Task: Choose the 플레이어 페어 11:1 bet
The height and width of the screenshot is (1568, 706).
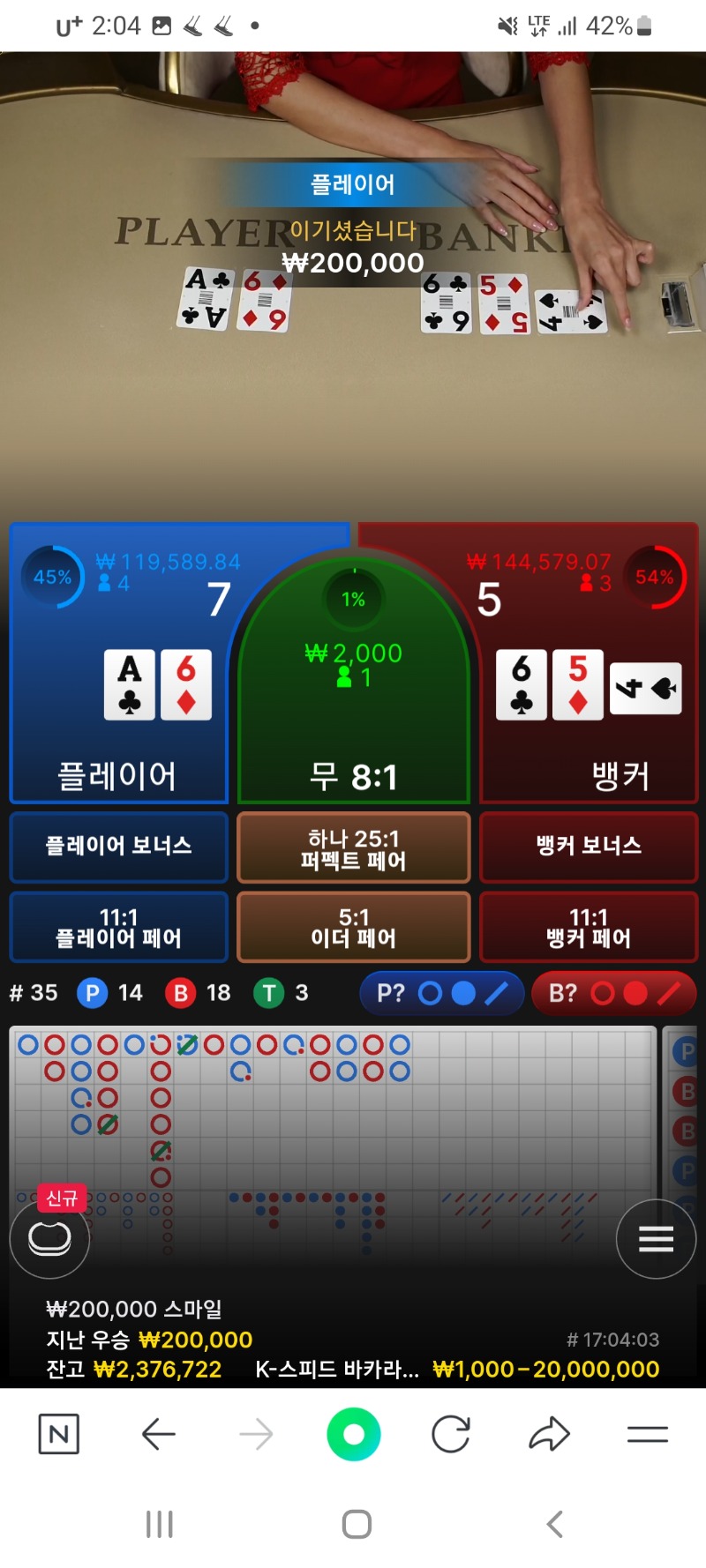Action: (118, 927)
